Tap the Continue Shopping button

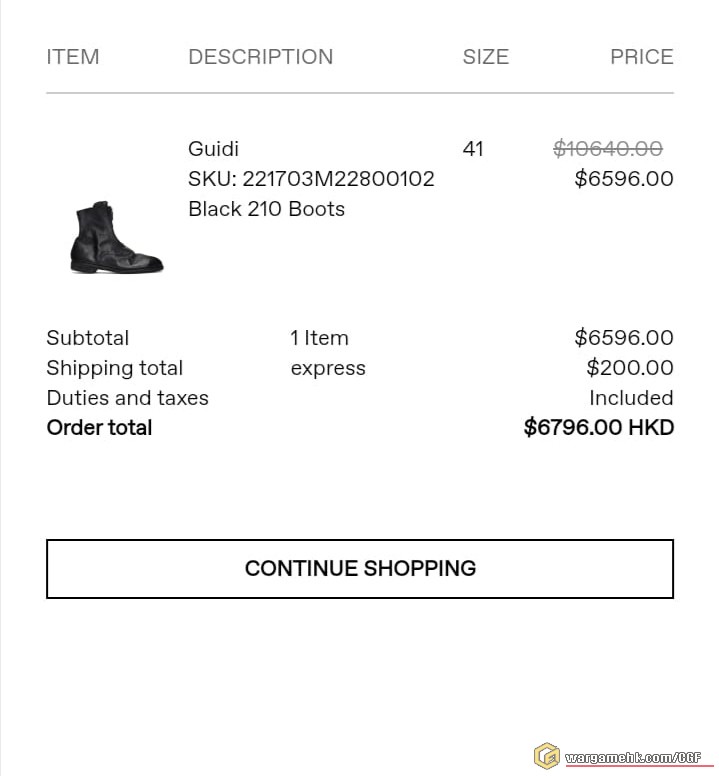pyautogui.click(x=360, y=569)
